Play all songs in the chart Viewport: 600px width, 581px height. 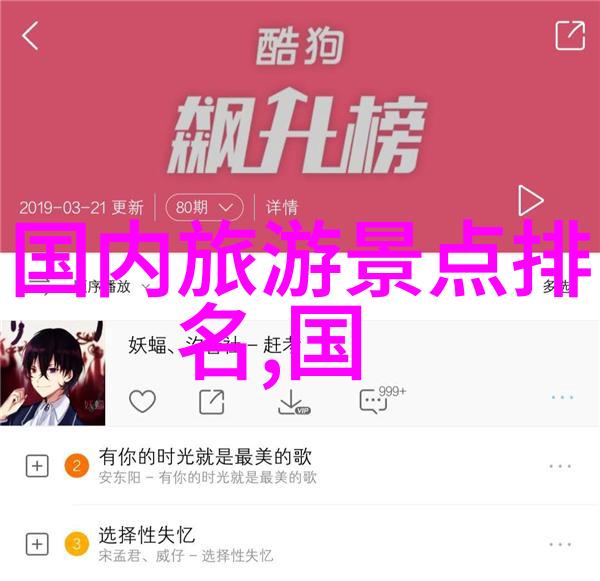(530, 201)
